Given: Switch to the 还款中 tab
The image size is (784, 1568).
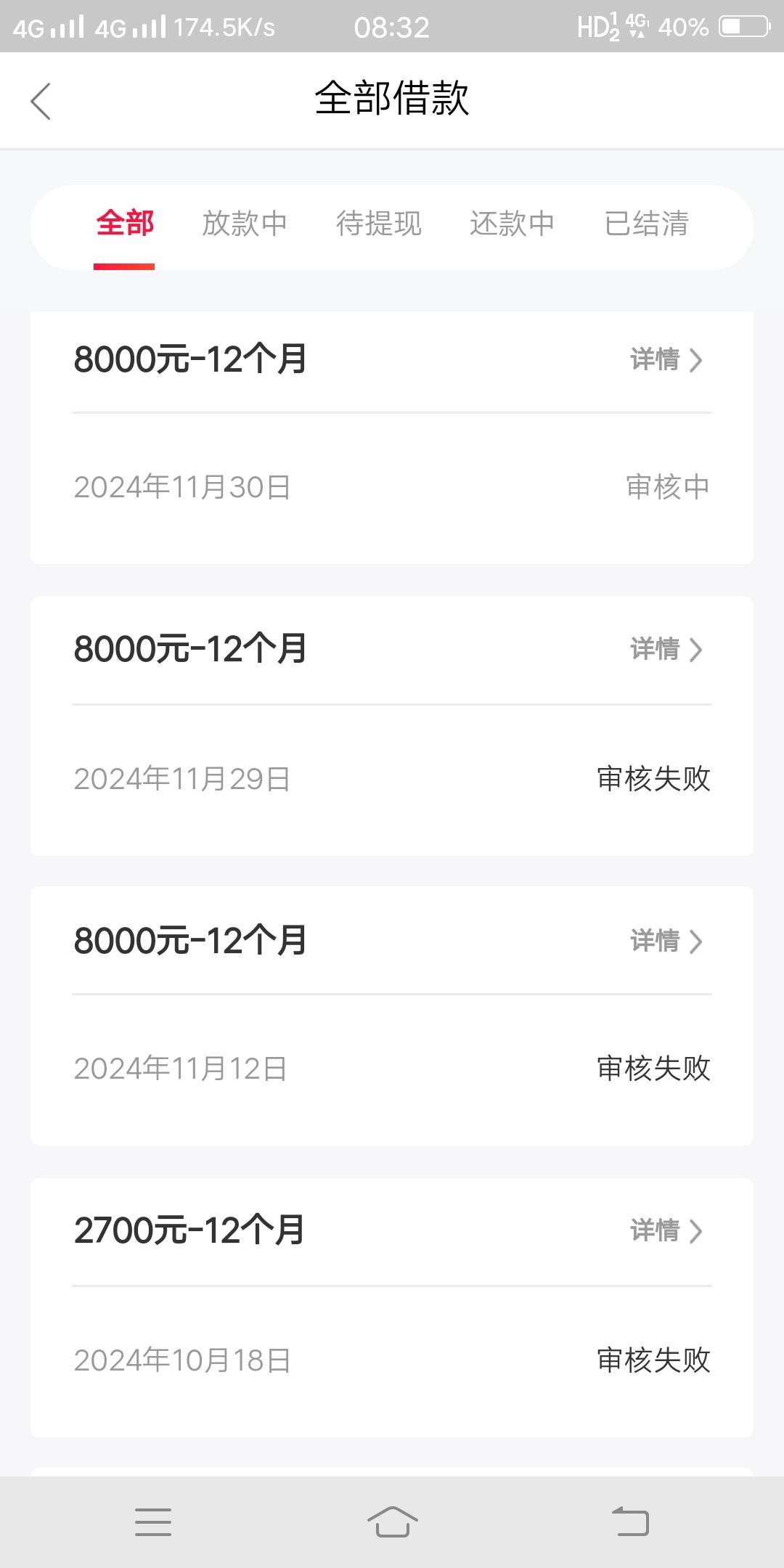Looking at the screenshot, I should point(513,224).
